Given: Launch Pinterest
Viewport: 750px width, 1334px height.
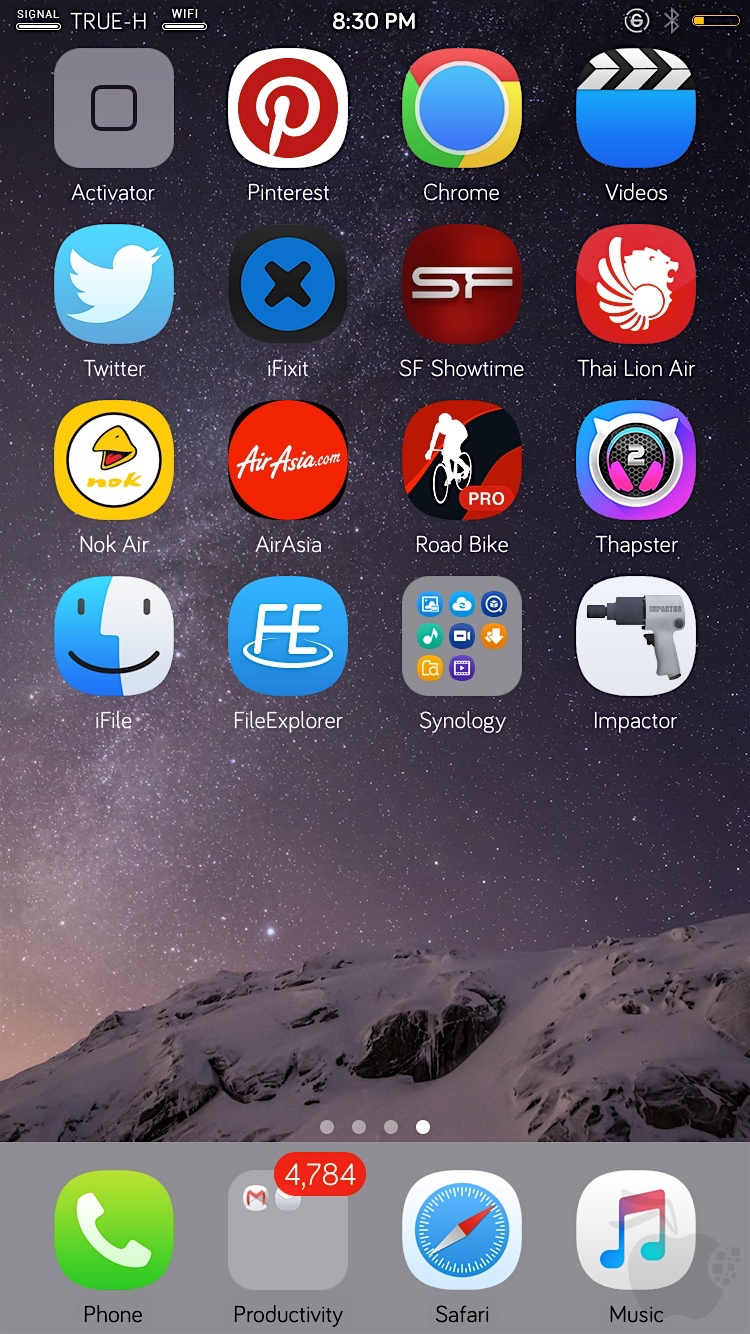Looking at the screenshot, I should 288,108.
